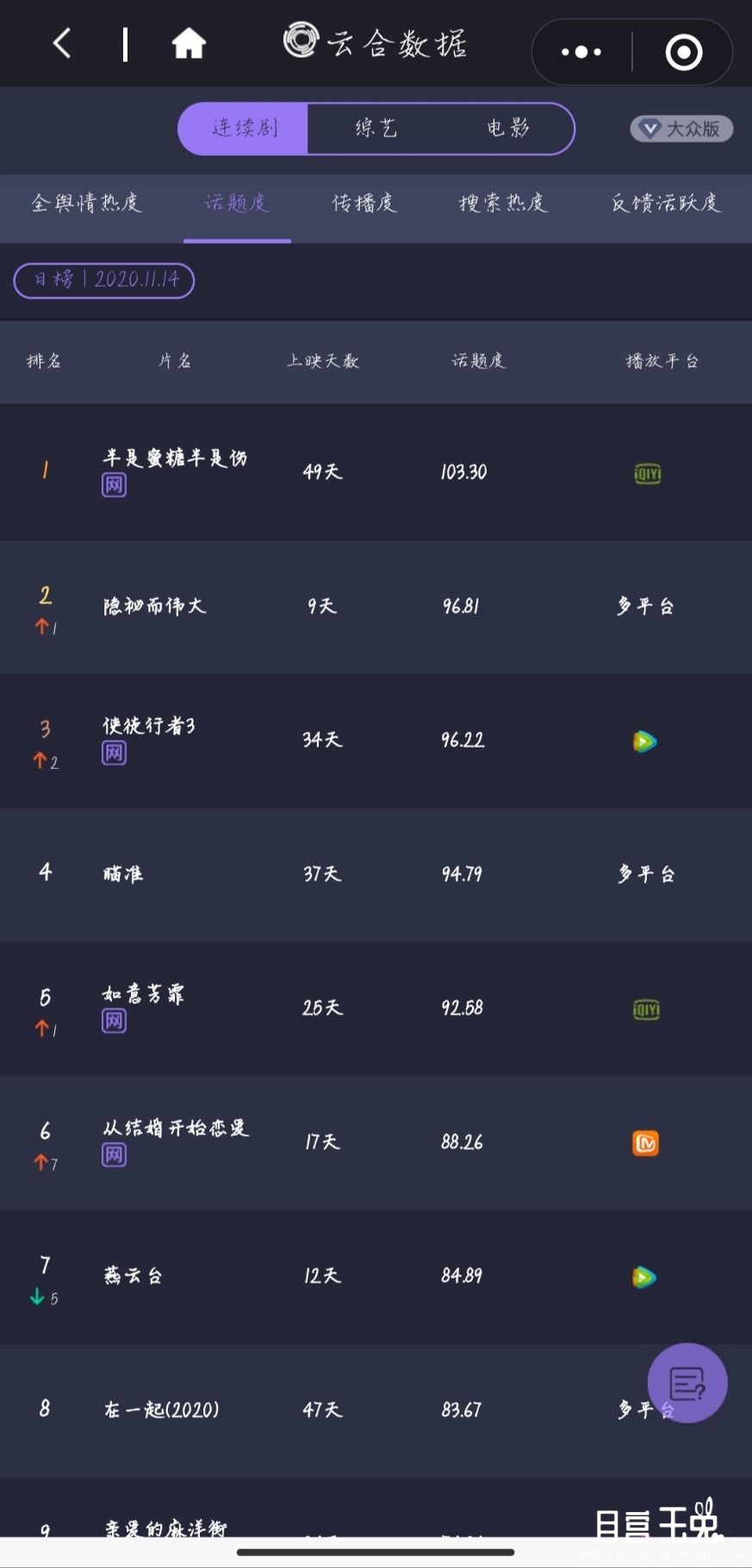Image resolution: width=752 pixels, height=1568 pixels.
Task: Tap the floating purple feedback button
Action: (x=687, y=1383)
